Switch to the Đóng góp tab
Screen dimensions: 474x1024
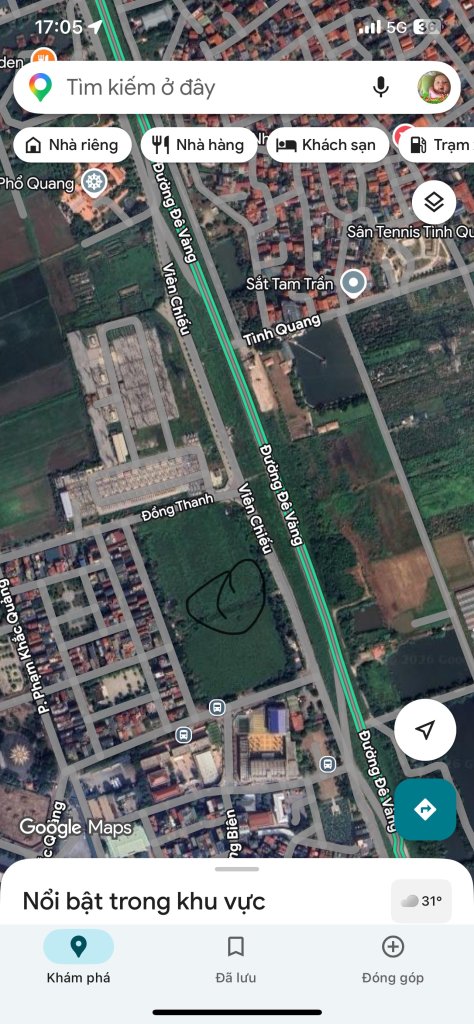(x=393, y=957)
